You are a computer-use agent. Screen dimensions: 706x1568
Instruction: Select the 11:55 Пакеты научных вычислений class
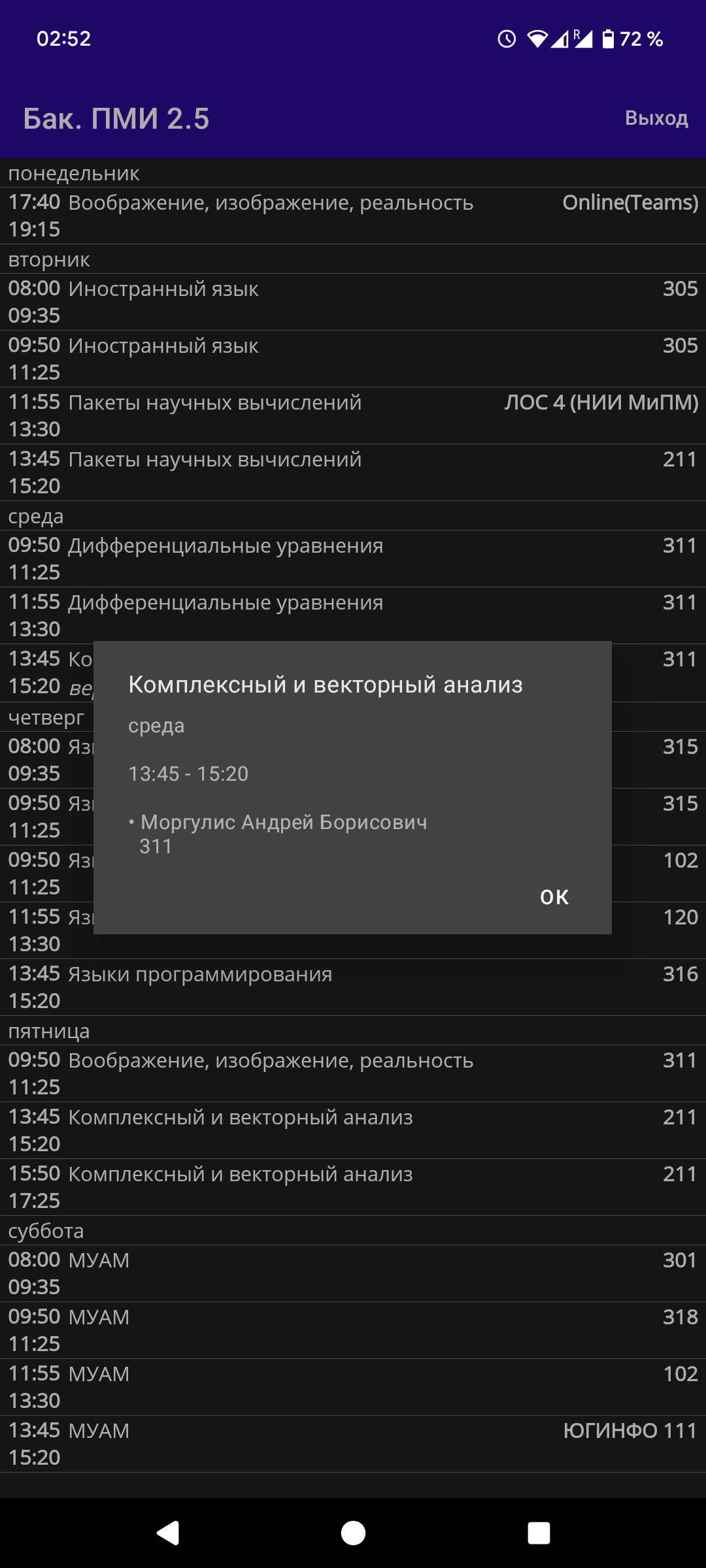353,416
